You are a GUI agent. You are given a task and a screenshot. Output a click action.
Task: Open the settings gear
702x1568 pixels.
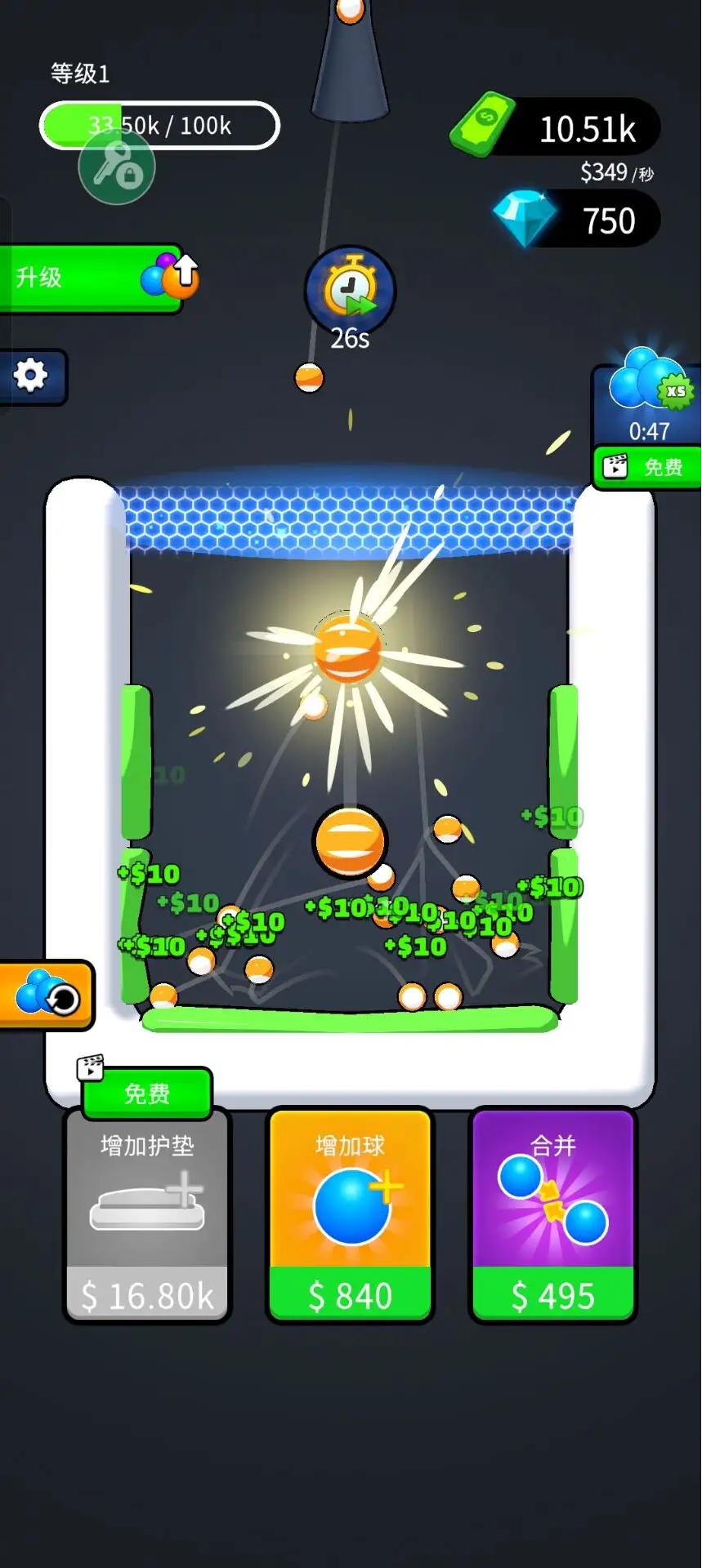pyautogui.click(x=31, y=376)
